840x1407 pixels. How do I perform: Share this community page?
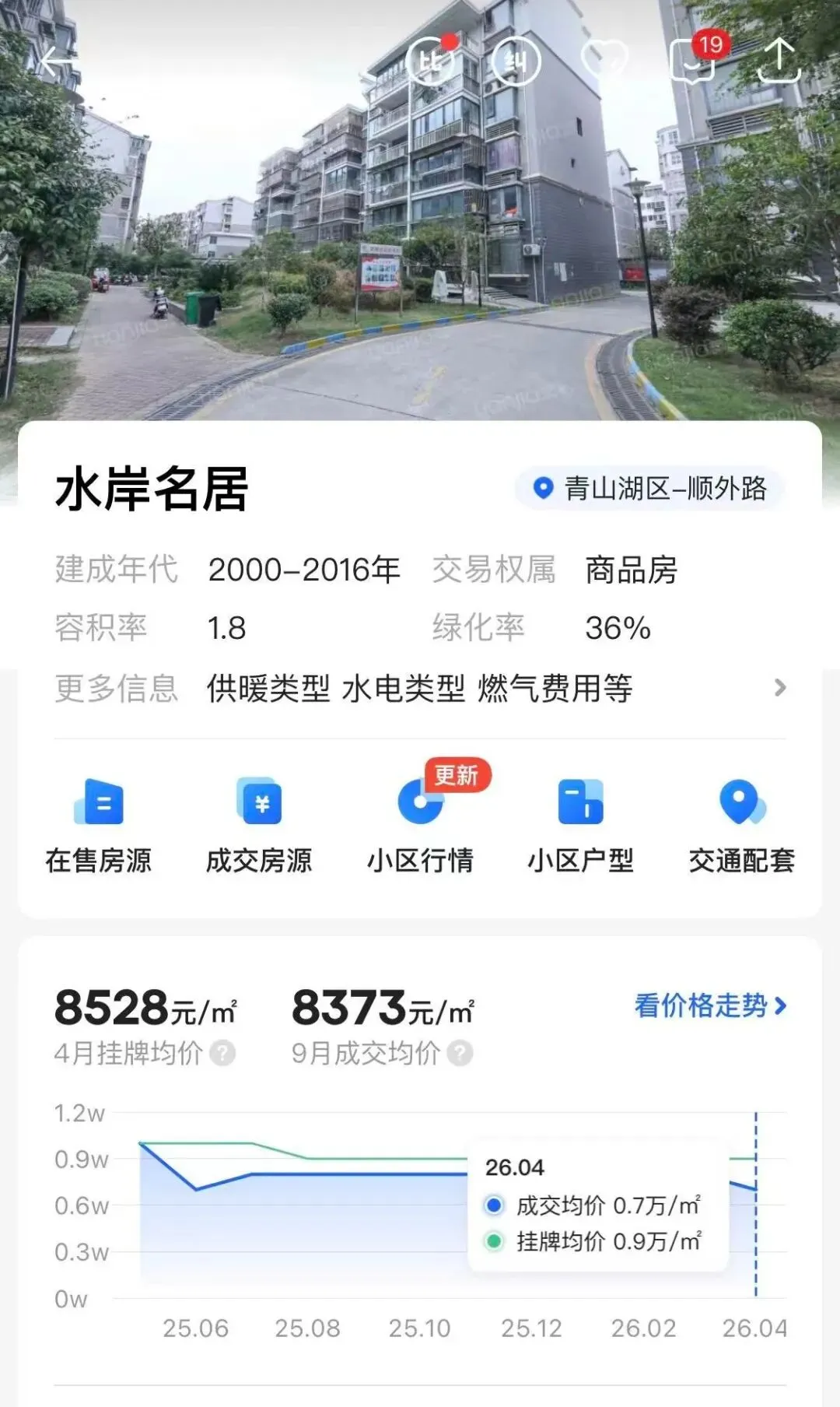tap(779, 60)
